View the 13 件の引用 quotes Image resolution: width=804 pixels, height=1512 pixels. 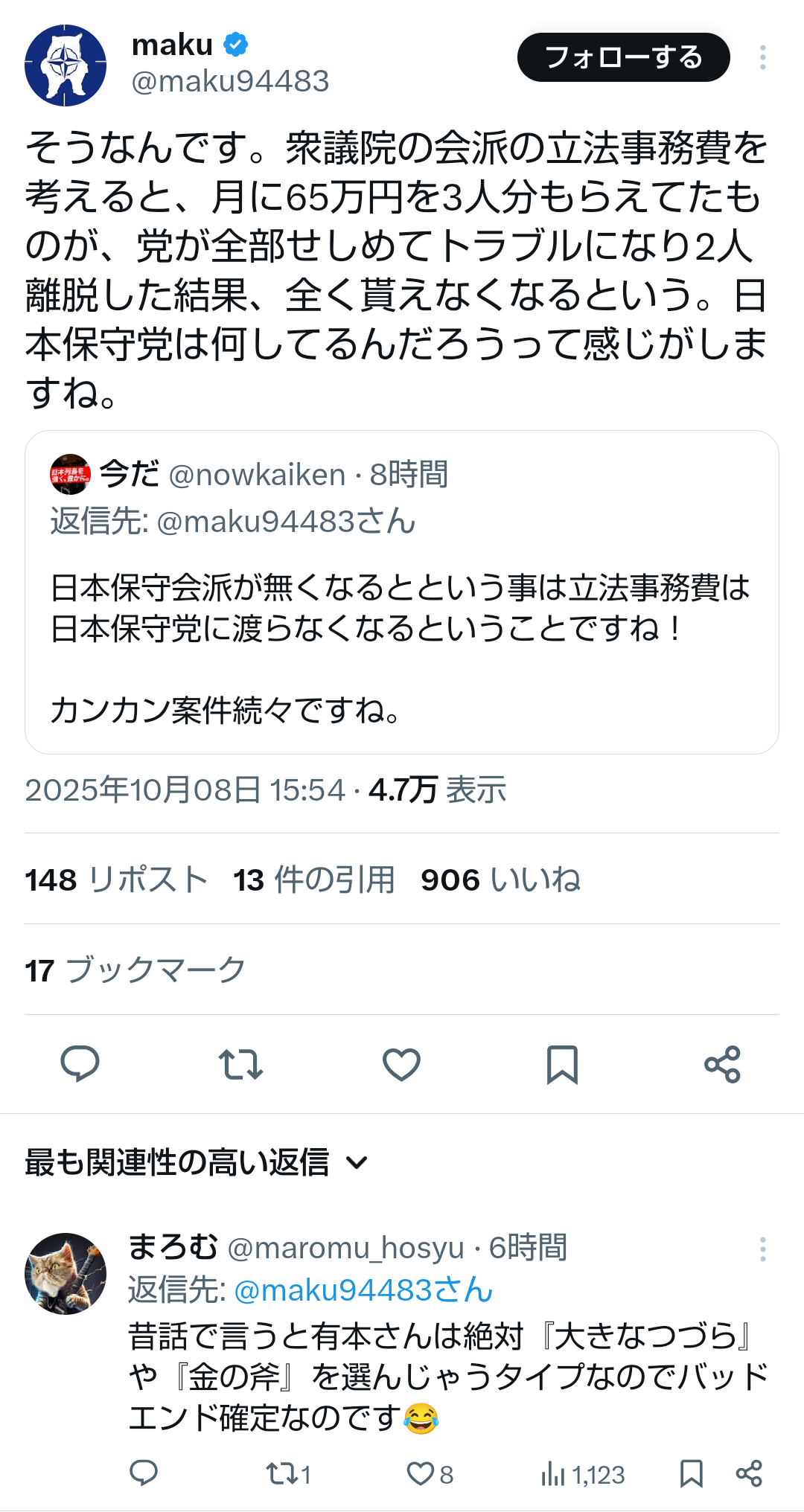click(x=313, y=880)
